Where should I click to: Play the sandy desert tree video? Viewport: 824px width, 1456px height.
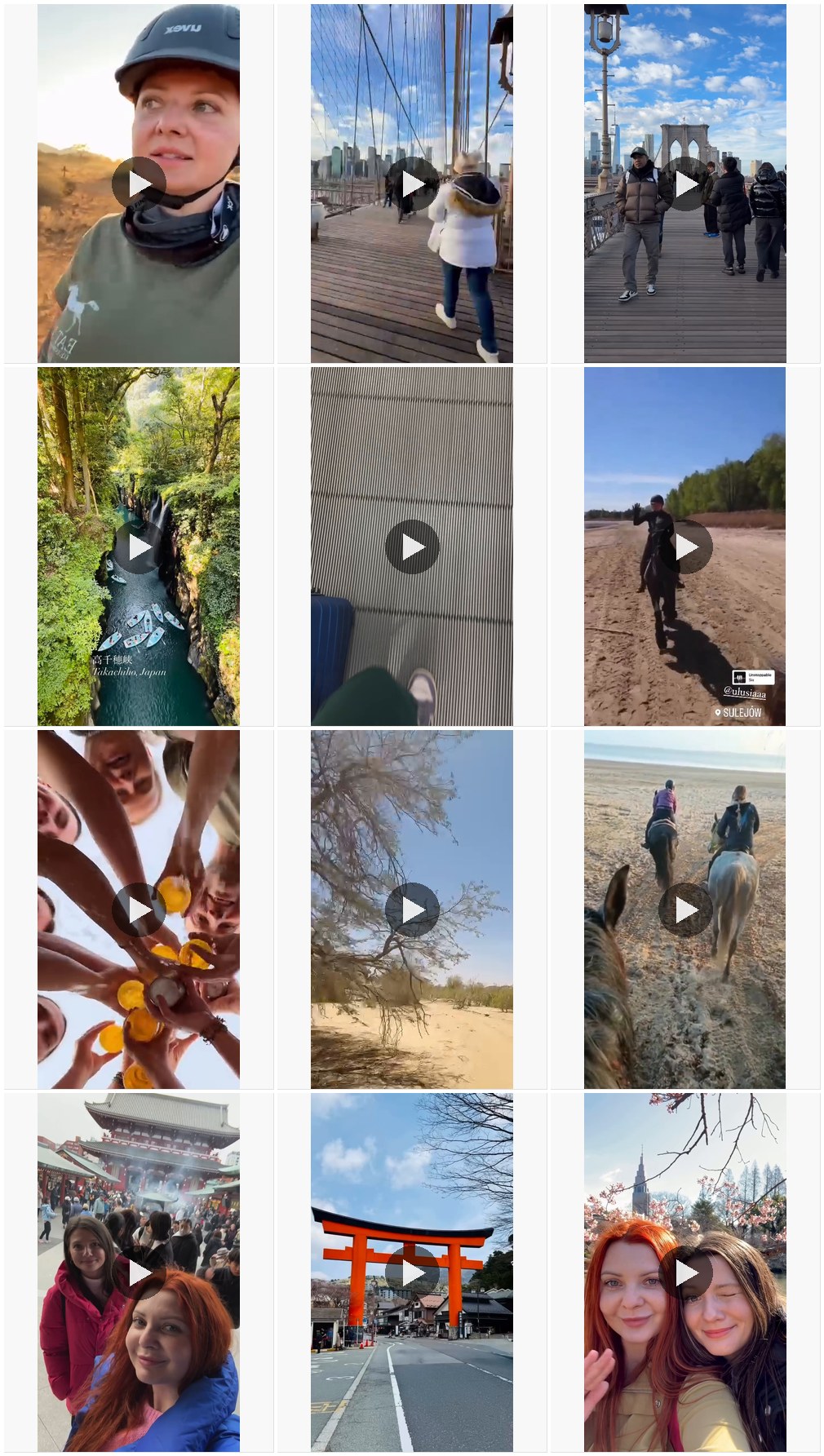[412, 909]
